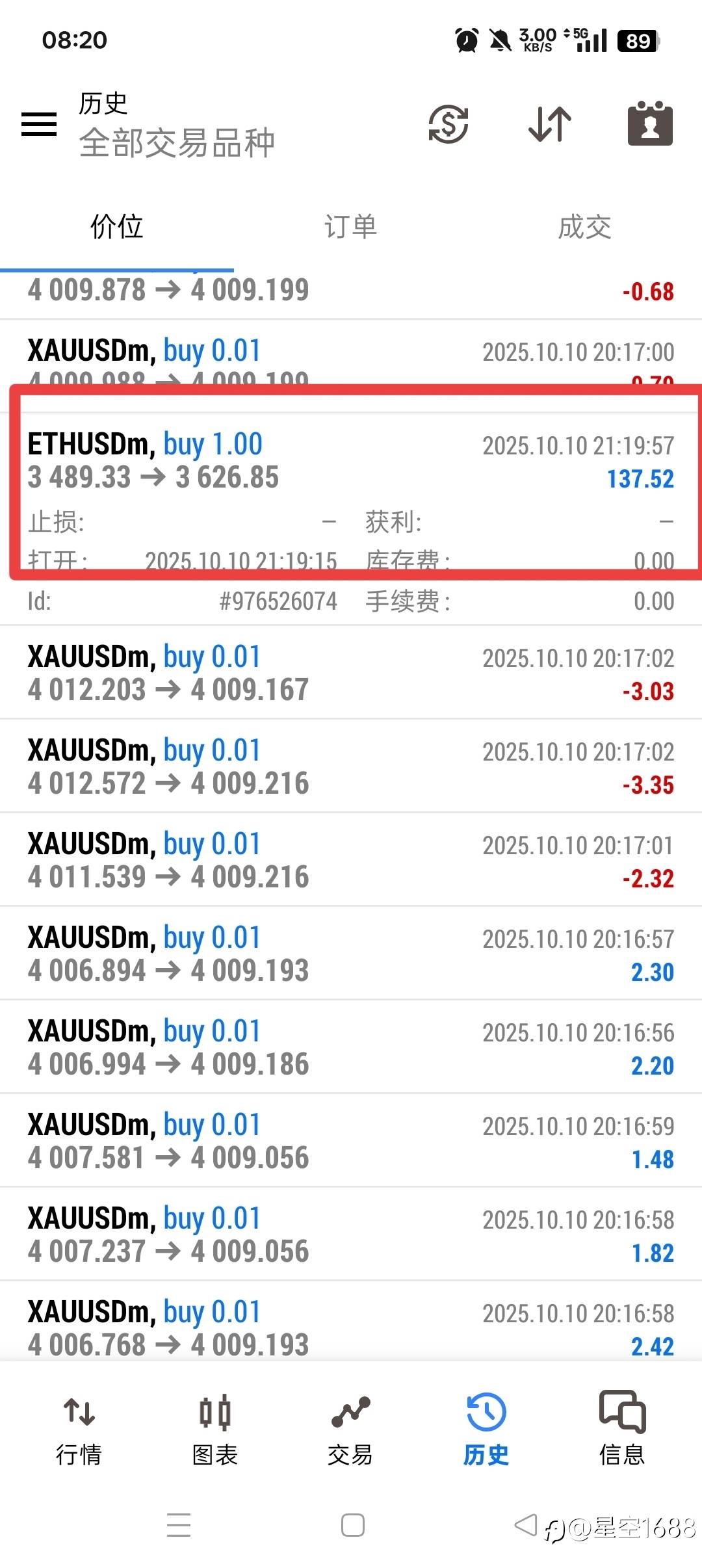Expand the XAUUSDm trade with -3.35 loss

[x=351, y=766]
